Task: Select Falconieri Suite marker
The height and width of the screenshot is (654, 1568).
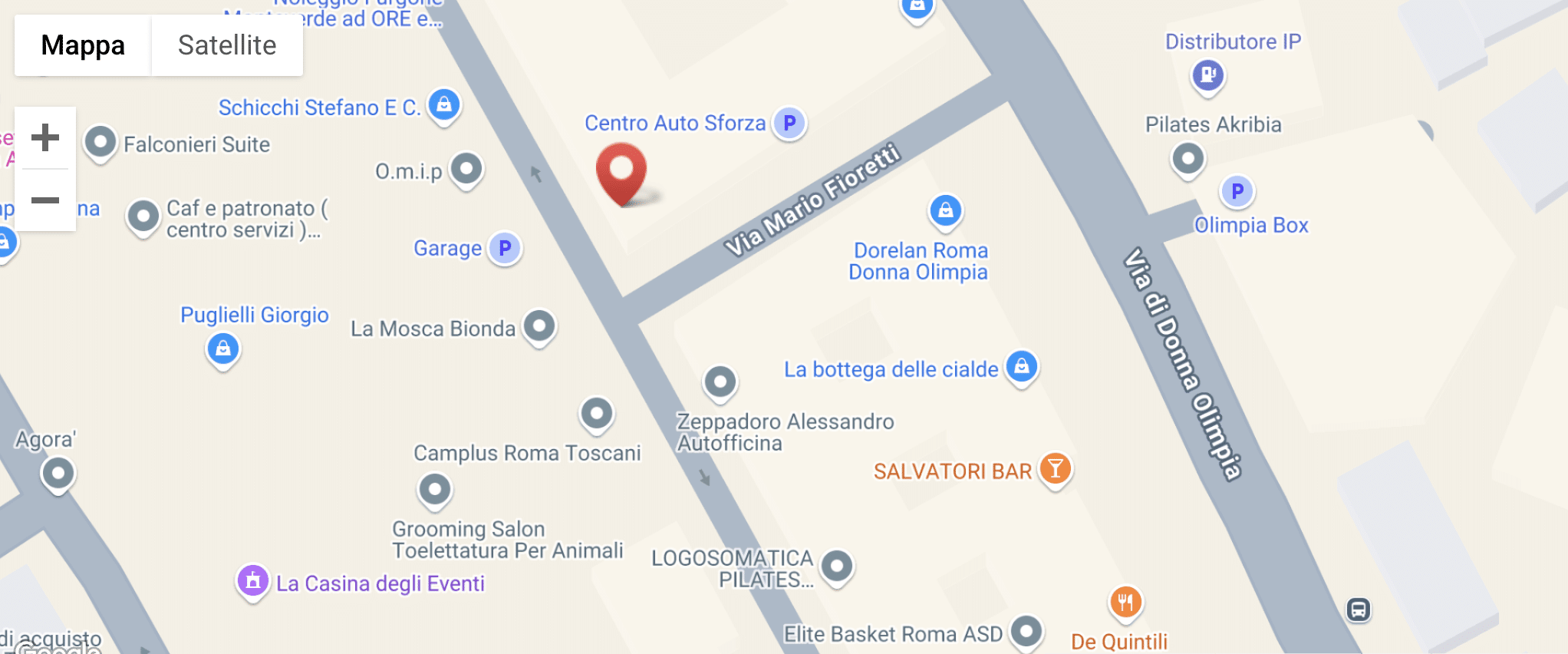Action: [100, 142]
